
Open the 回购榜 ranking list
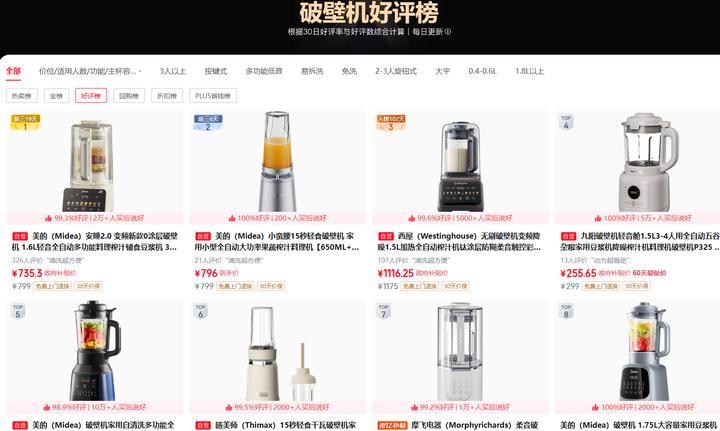(x=128, y=96)
